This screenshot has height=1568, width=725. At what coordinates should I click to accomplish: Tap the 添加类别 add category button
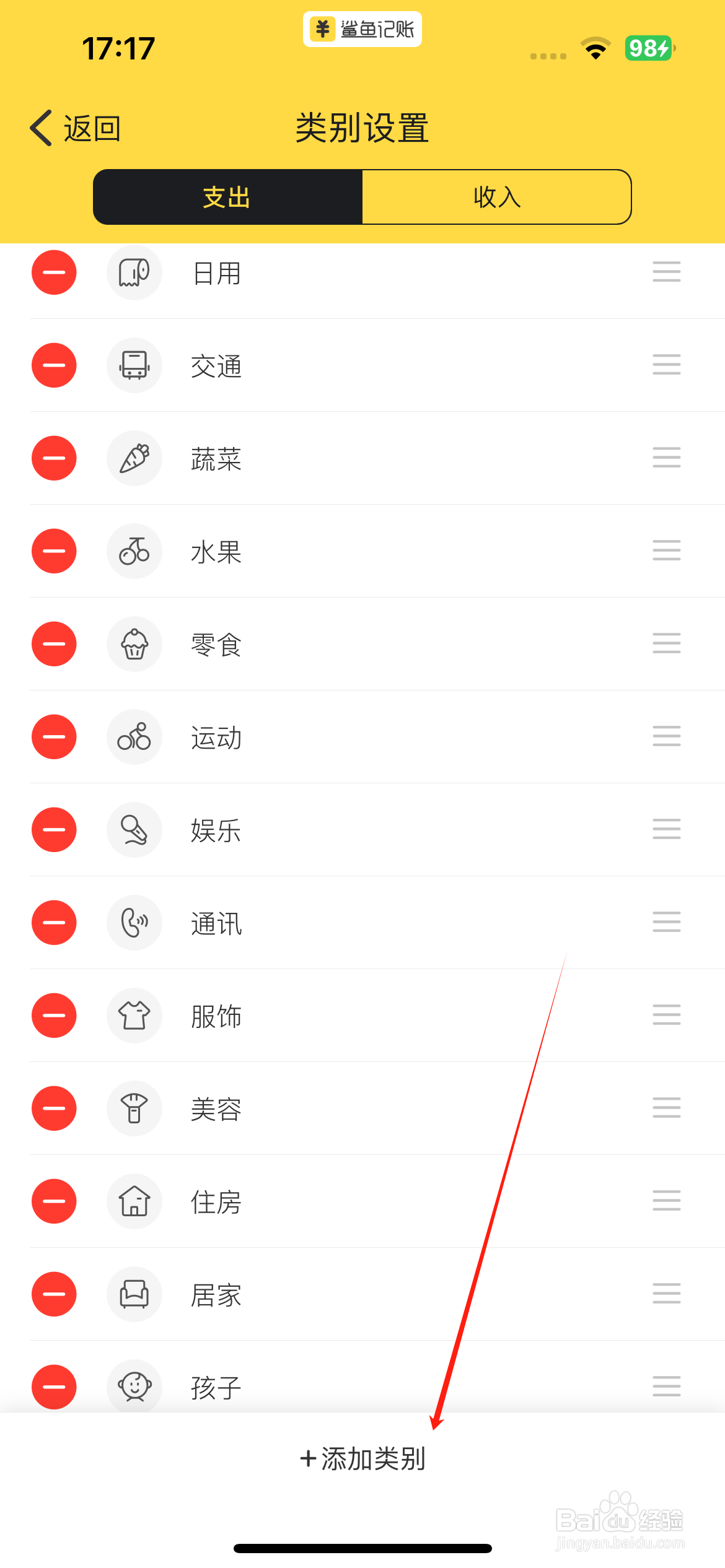(362, 1459)
